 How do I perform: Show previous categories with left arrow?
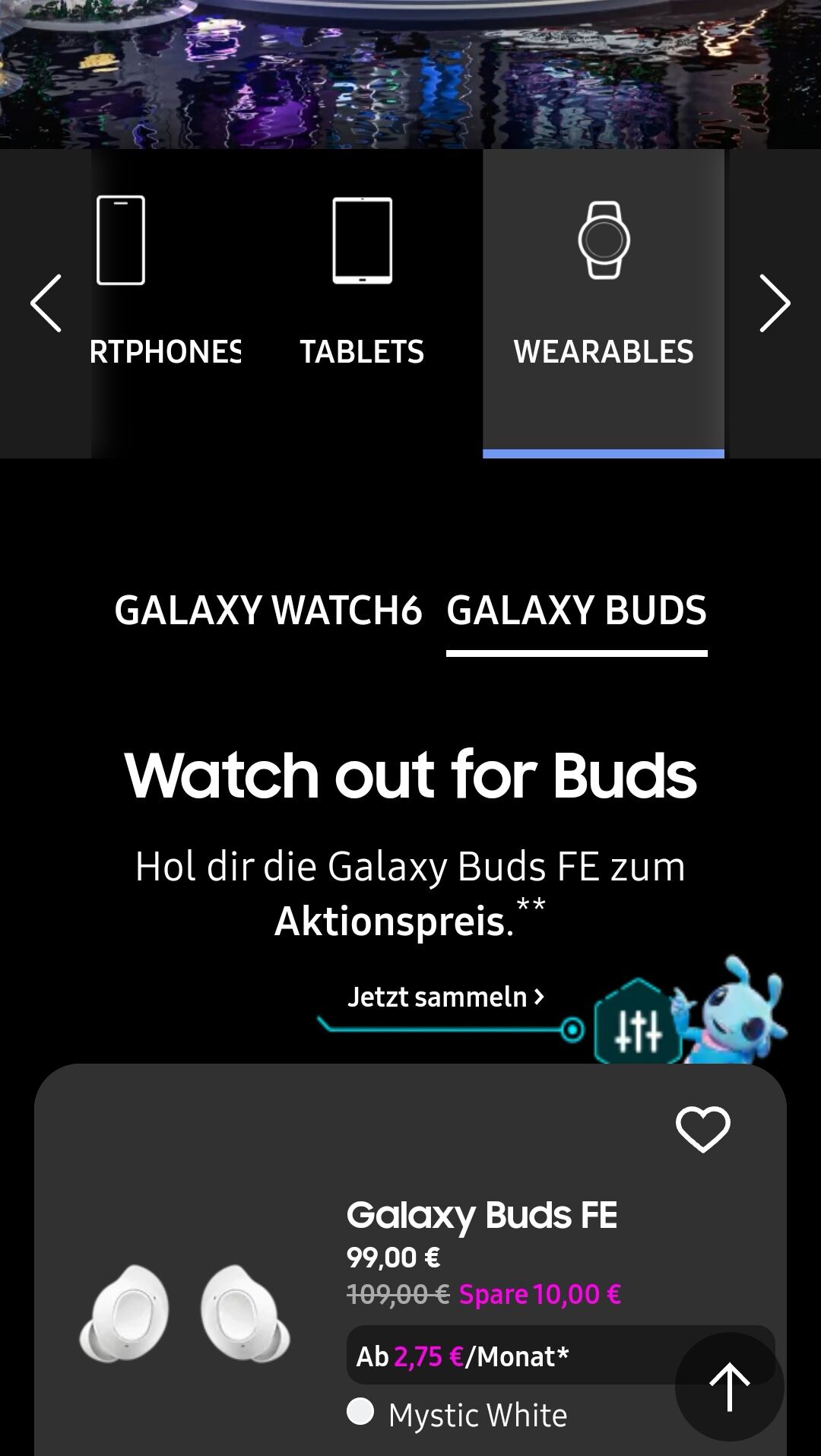pos(46,303)
